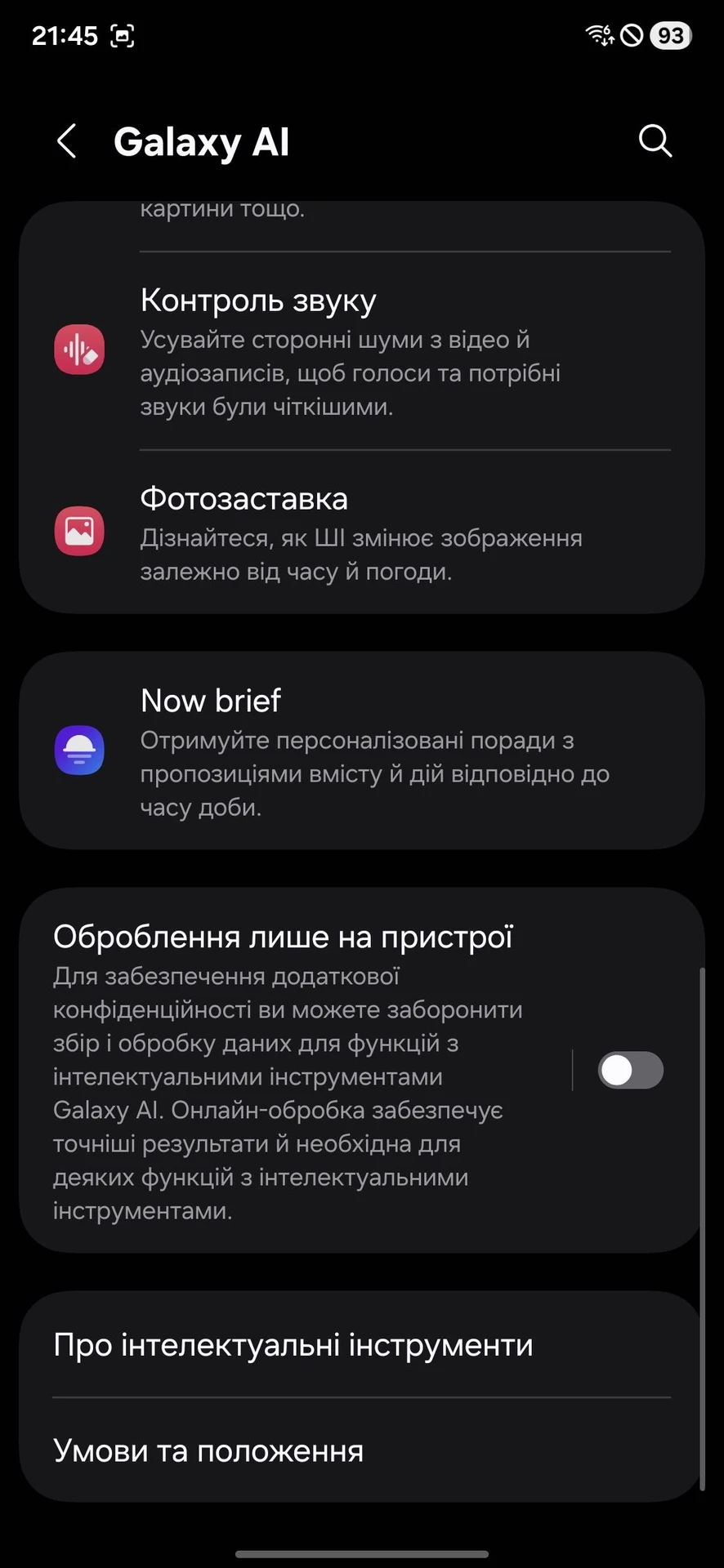Enable the Оброблення лише на пристрої switch
The image size is (724, 1568).
point(630,1070)
